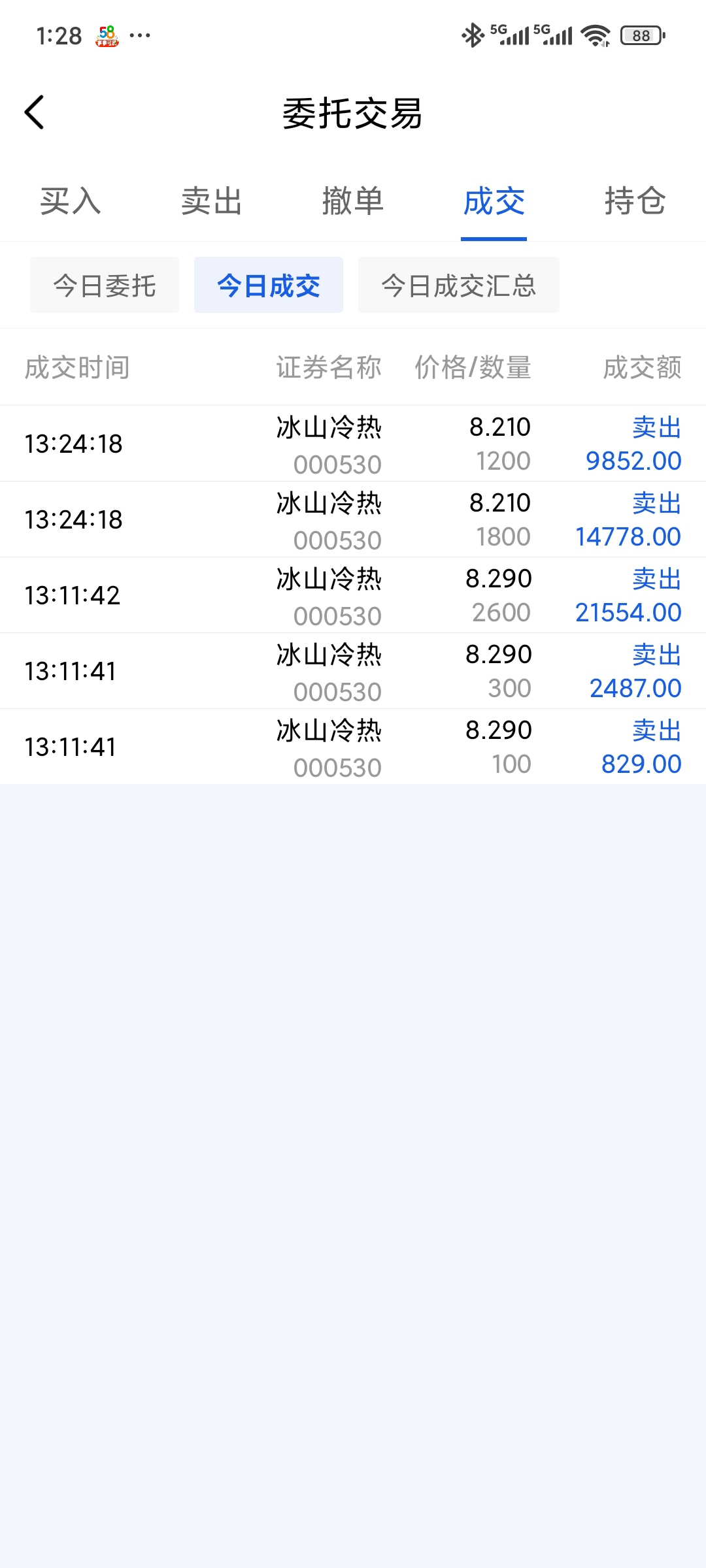
Task: Select the 成交 tab
Action: tap(494, 201)
